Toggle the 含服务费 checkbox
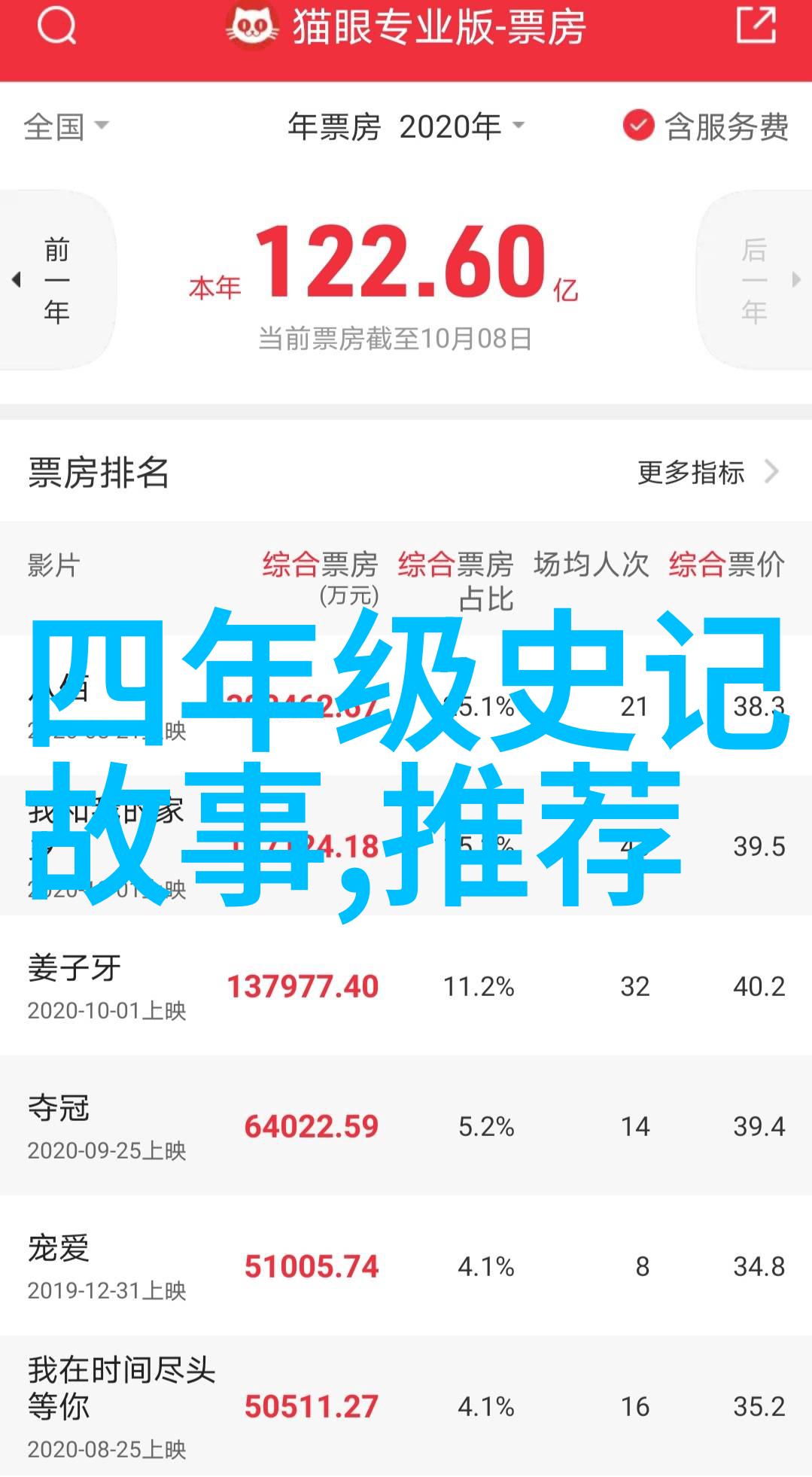 pyautogui.click(x=706, y=126)
